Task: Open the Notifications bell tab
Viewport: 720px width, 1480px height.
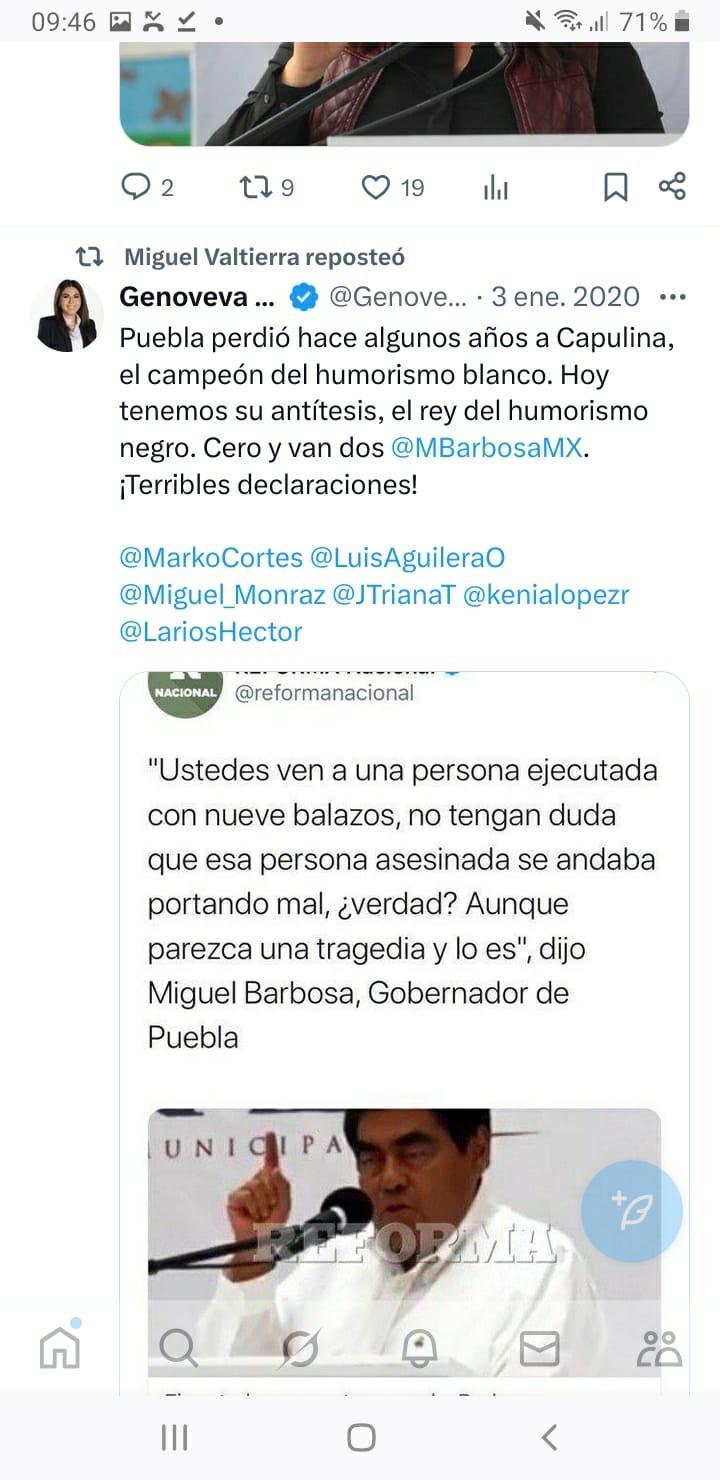Action: pos(419,1349)
